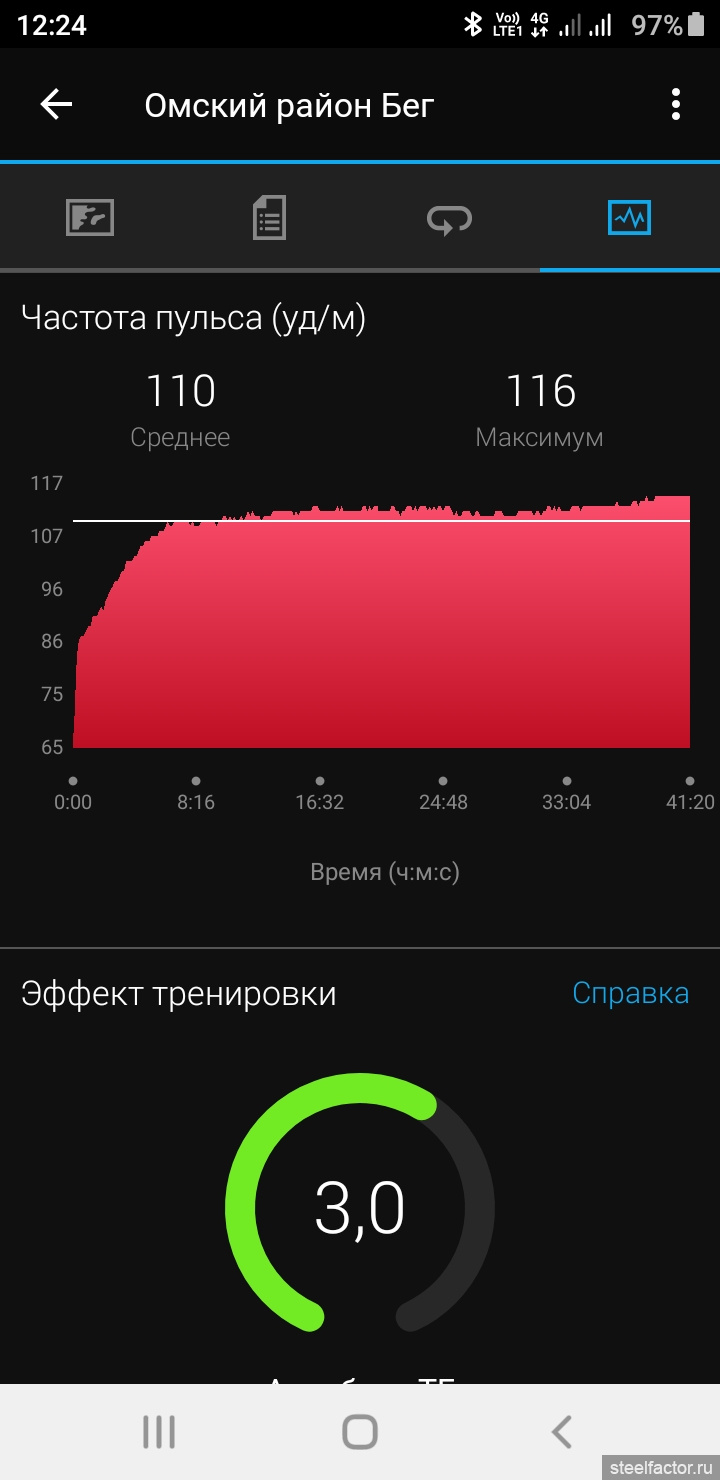Select the charts tab

point(630,217)
